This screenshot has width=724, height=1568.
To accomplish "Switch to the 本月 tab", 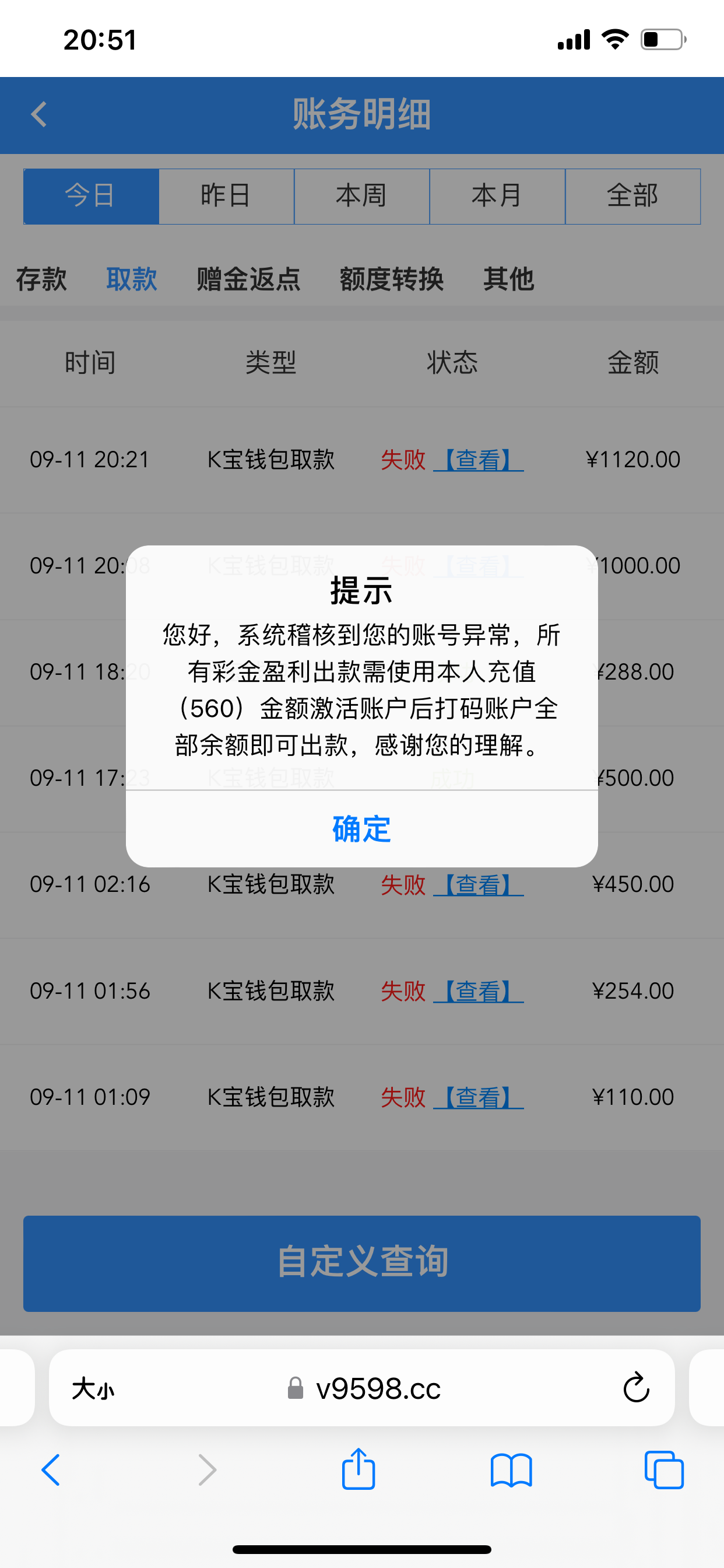I will point(497,195).
